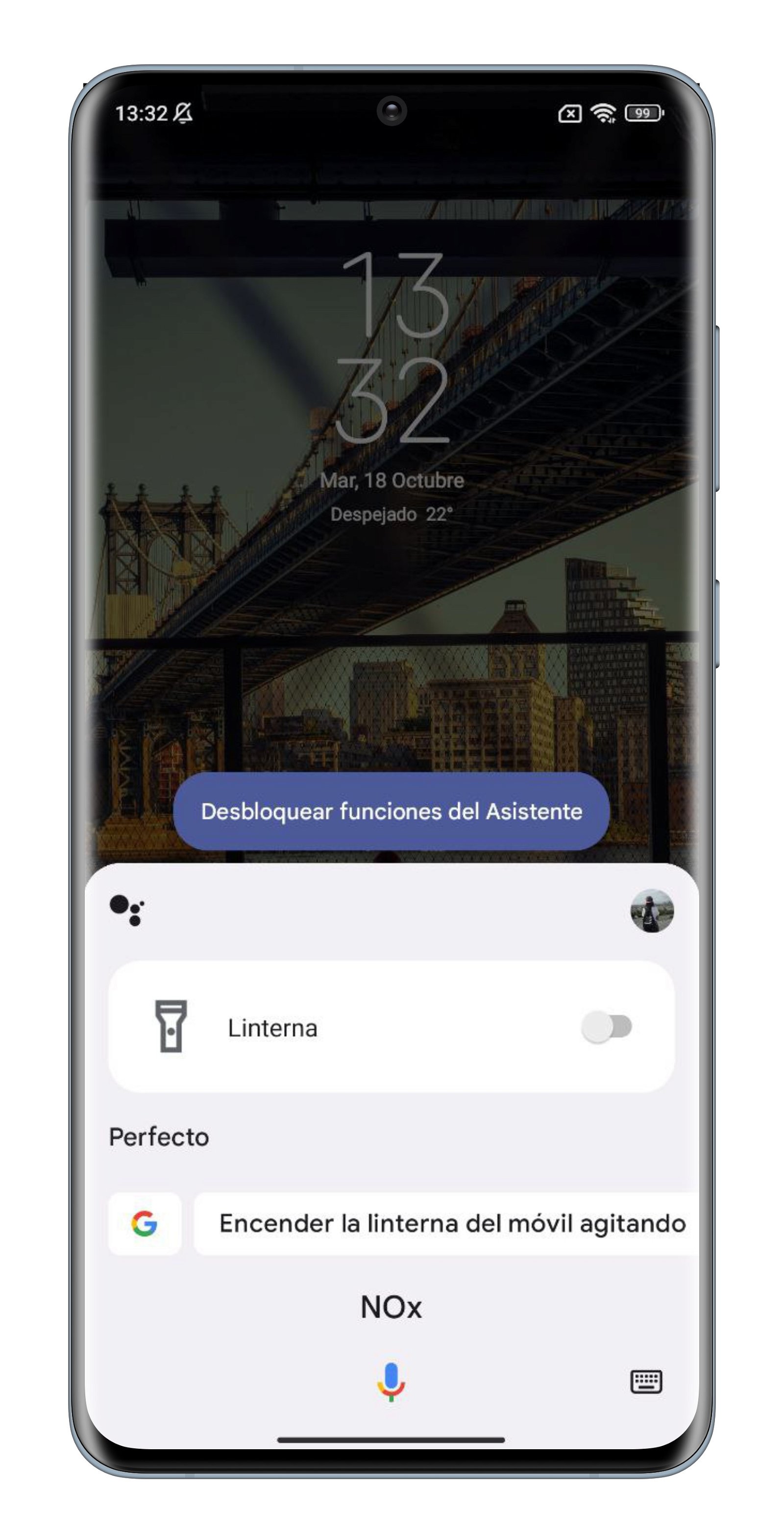Screen dimensions: 784x1534
Task: Tap Desbloquear funciones del Asistente button
Action: point(391,811)
